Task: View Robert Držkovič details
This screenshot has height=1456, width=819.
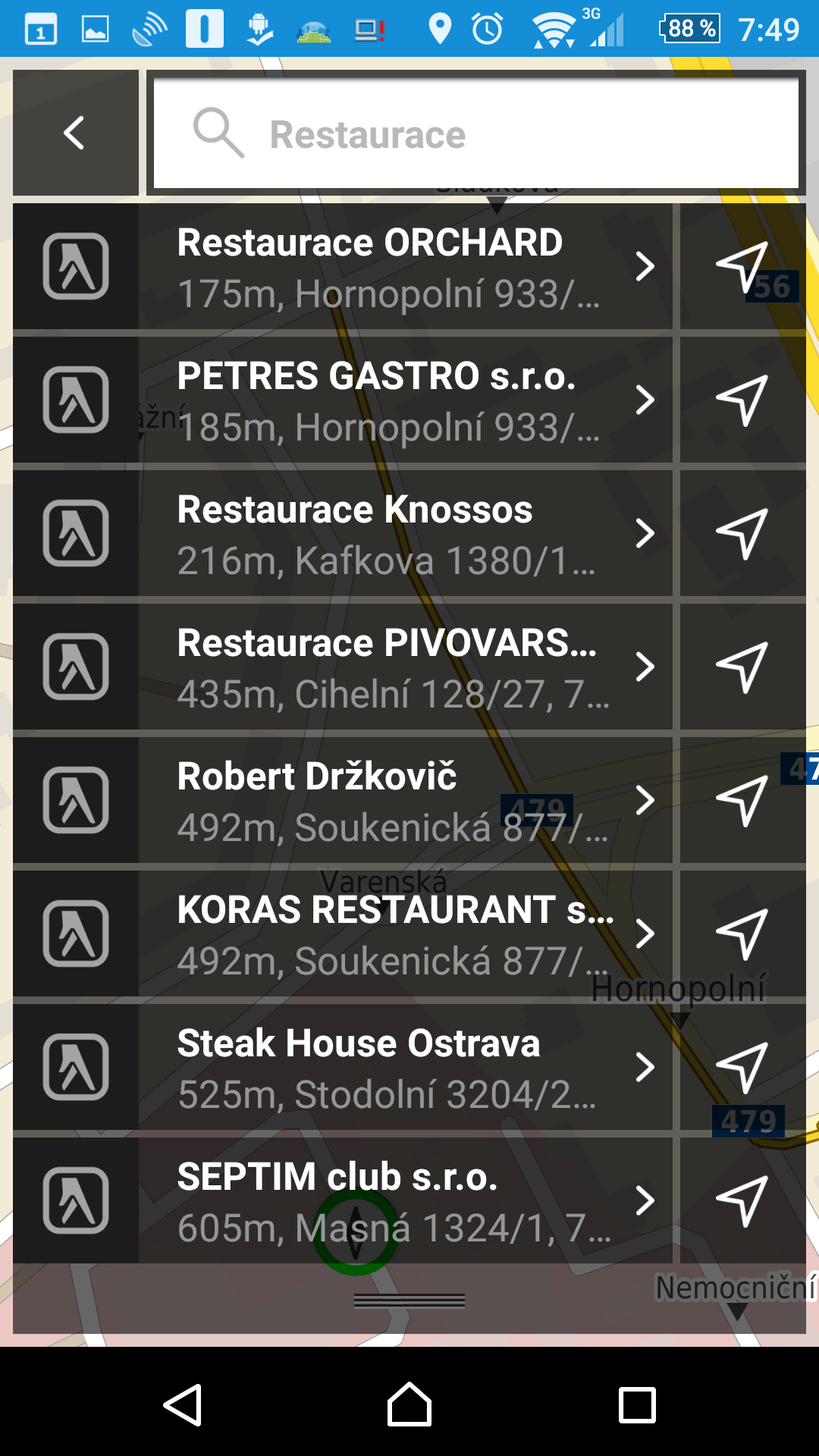Action: coord(343,800)
